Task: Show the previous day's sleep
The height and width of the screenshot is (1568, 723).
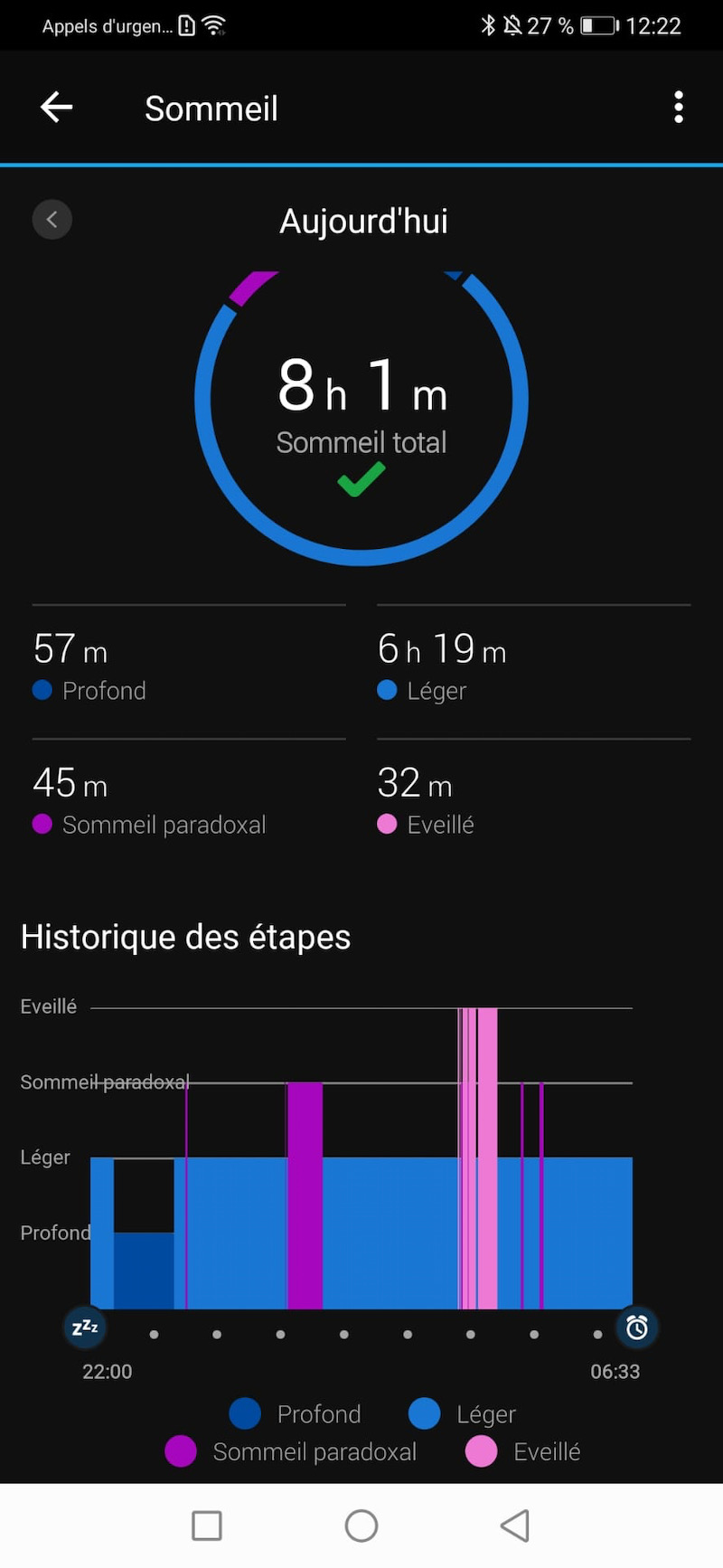Action: 52,220
